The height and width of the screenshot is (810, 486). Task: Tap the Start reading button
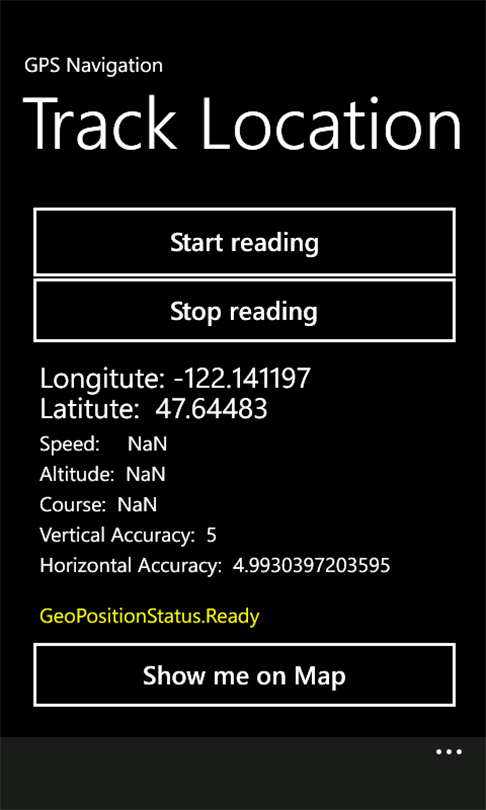coord(244,242)
